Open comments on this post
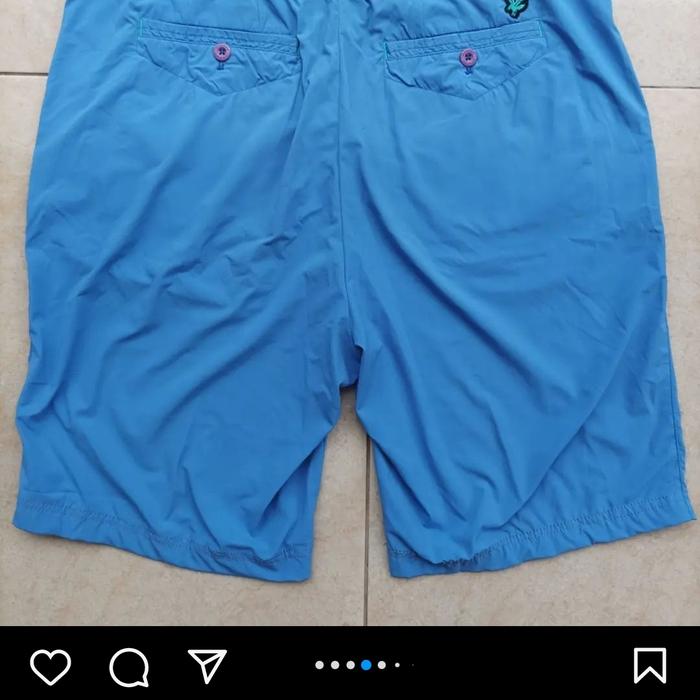This screenshot has height=700, width=700. pos(129,667)
